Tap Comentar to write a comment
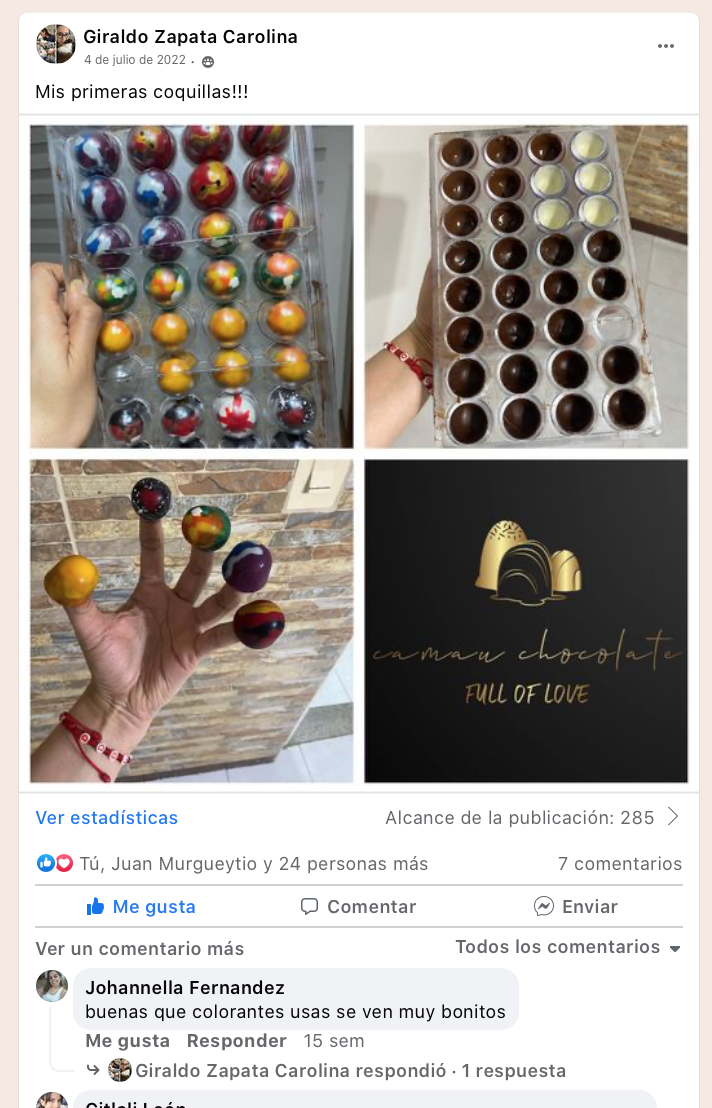 (x=358, y=907)
